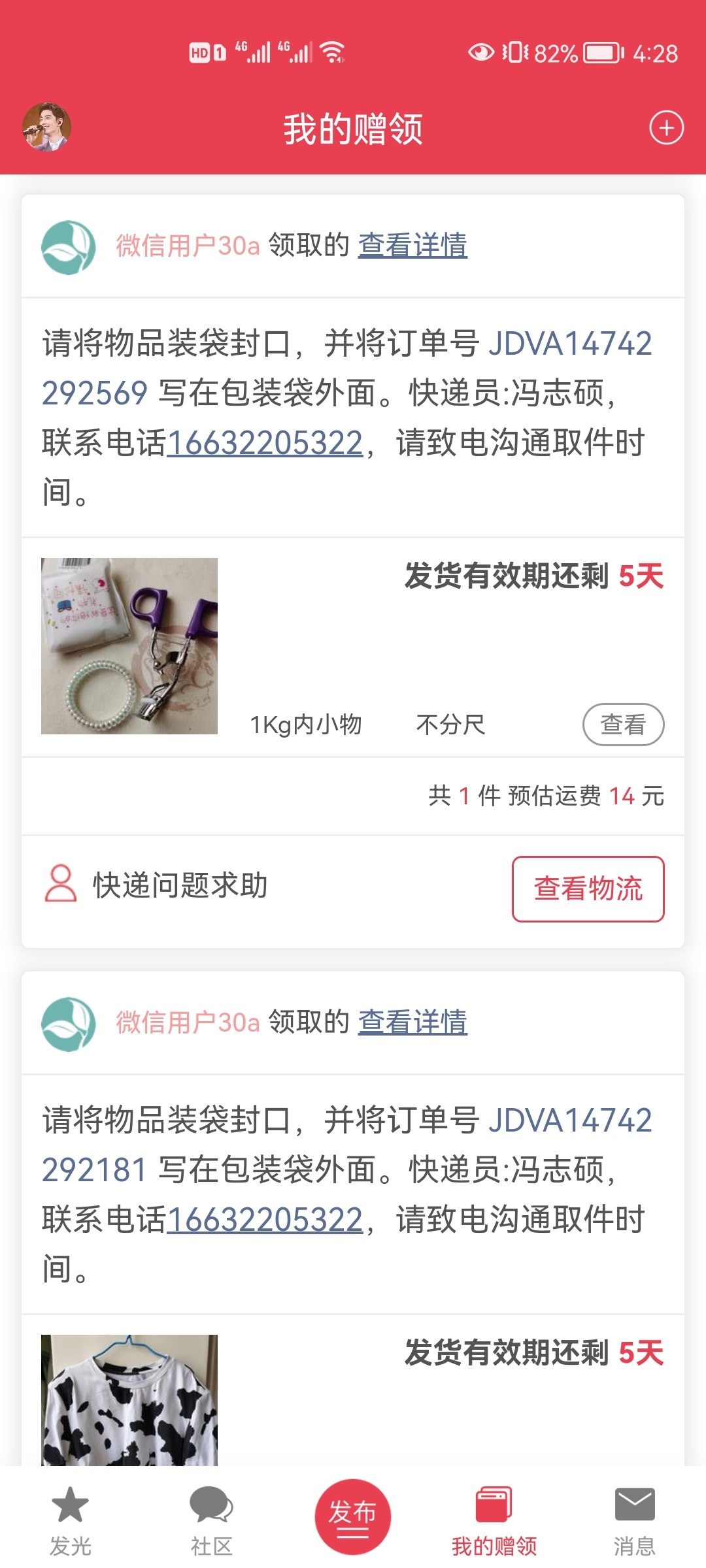
Task: Tap 查看物流 to track shipment
Action: 588,889
